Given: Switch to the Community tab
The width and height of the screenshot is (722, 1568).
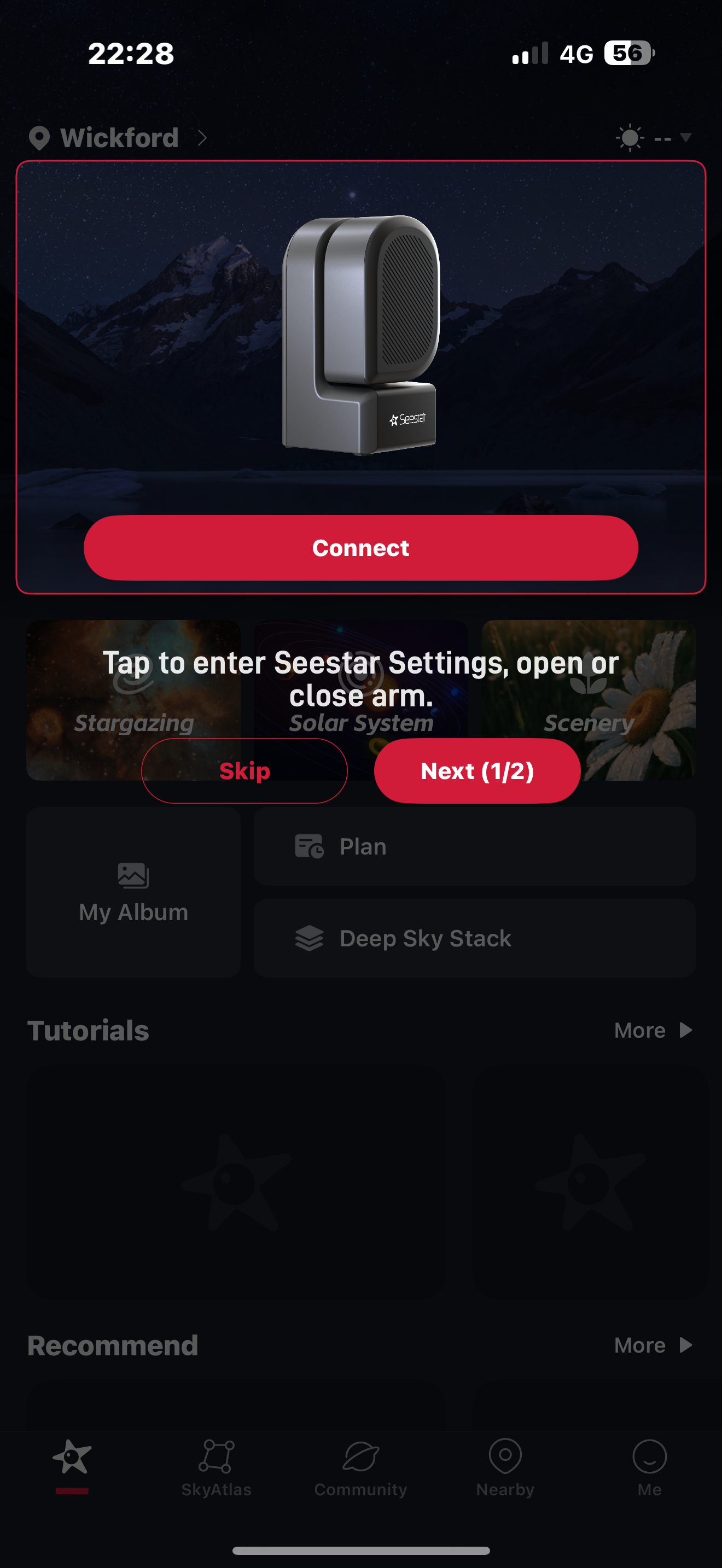Looking at the screenshot, I should click(x=360, y=1467).
